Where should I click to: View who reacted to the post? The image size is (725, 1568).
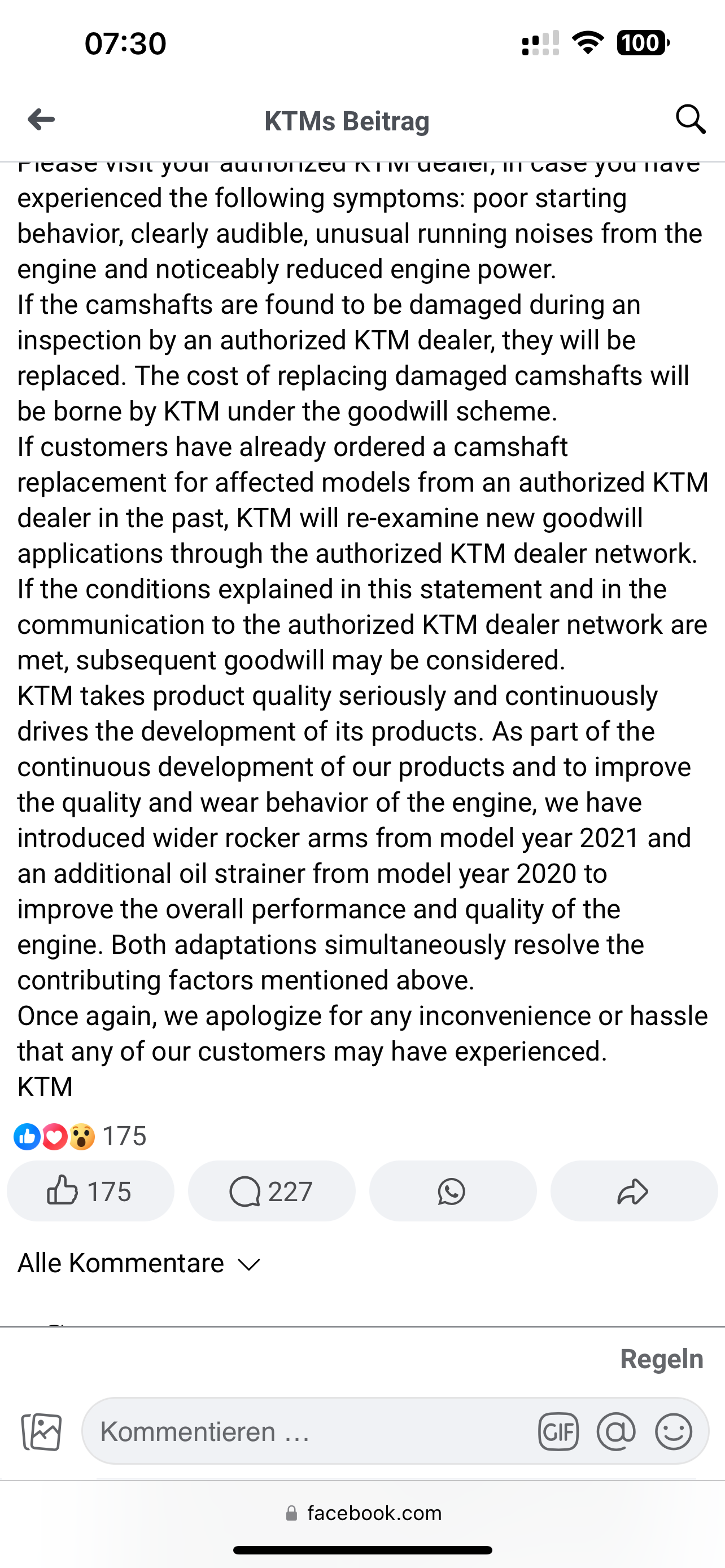pos(80,1136)
